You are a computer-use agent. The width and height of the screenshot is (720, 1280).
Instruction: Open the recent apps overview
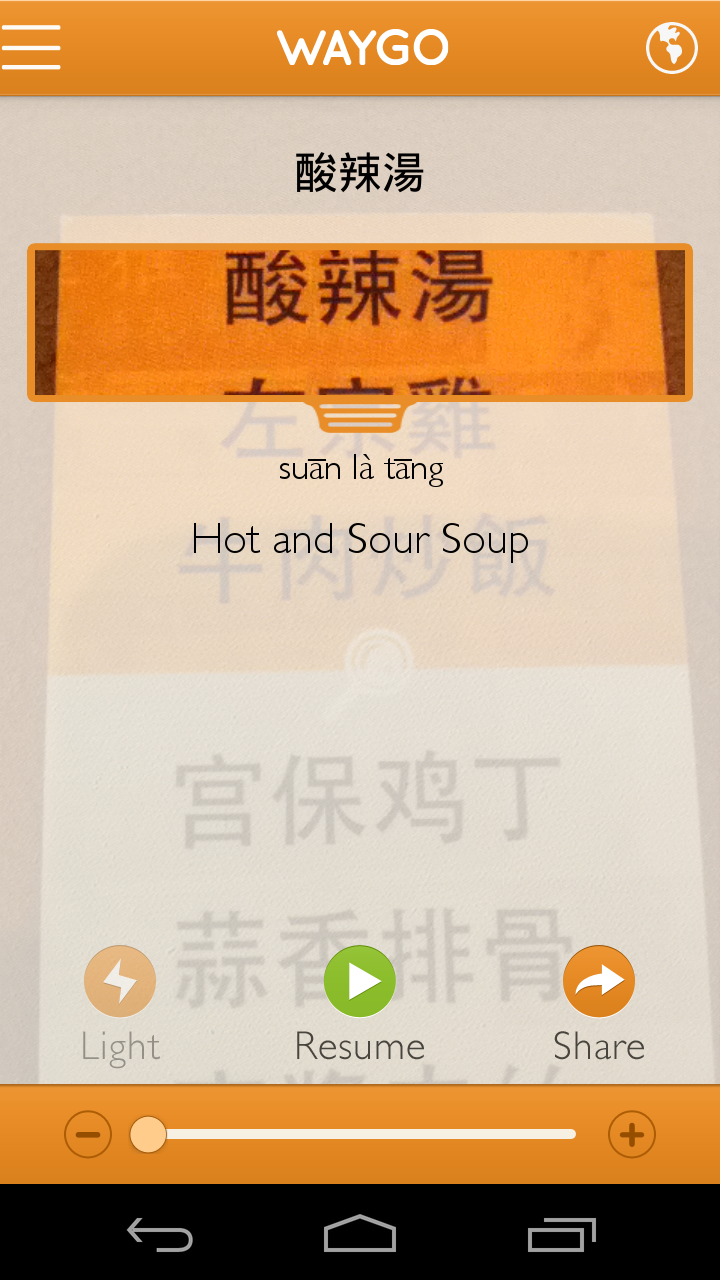pos(561,1235)
